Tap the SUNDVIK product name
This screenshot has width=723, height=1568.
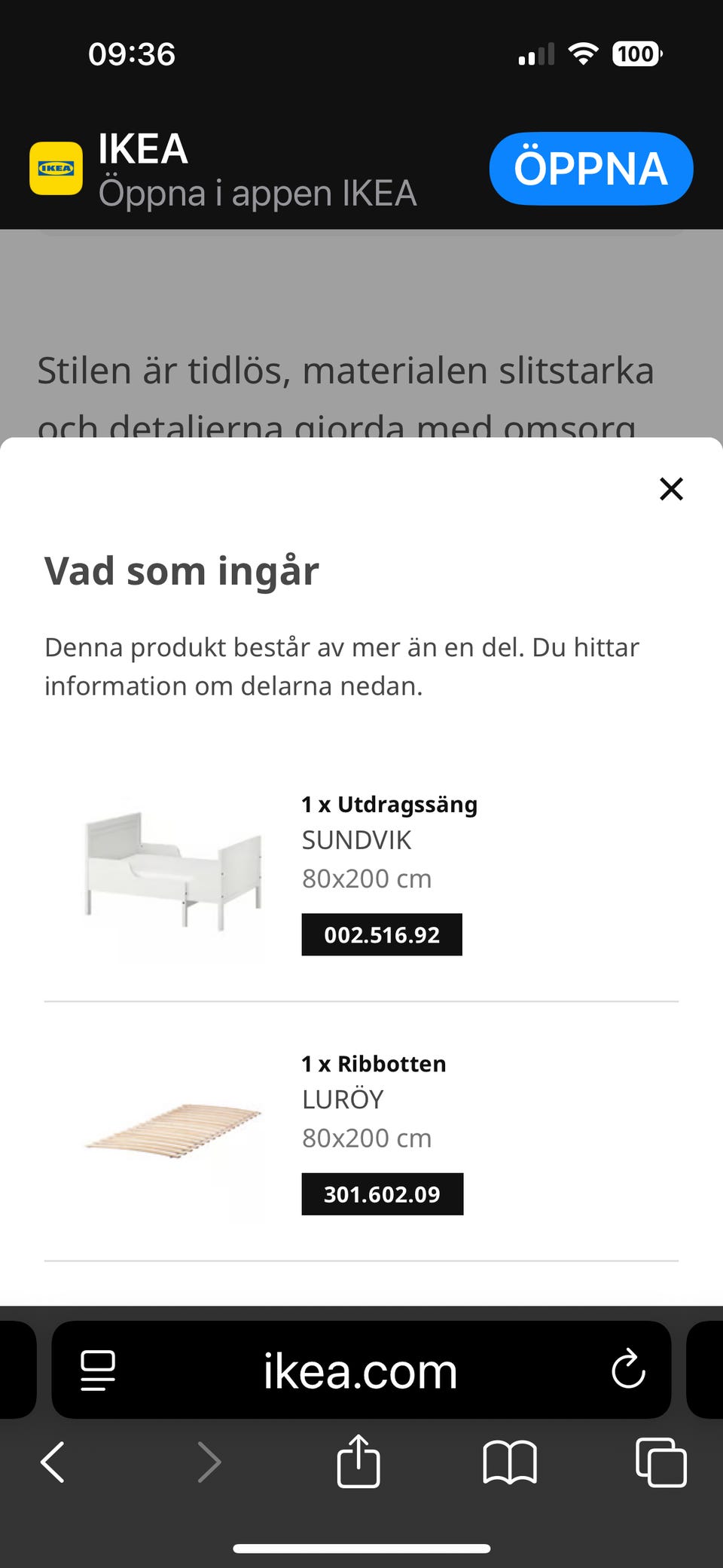(355, 839)
